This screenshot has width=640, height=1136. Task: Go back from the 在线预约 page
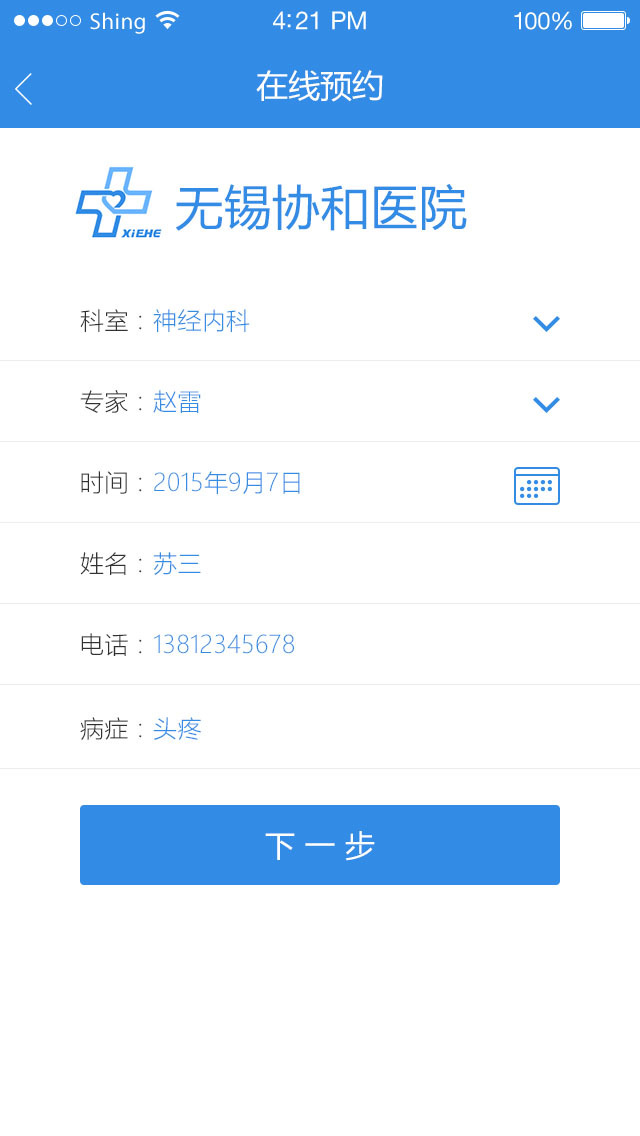click(24, 89)
